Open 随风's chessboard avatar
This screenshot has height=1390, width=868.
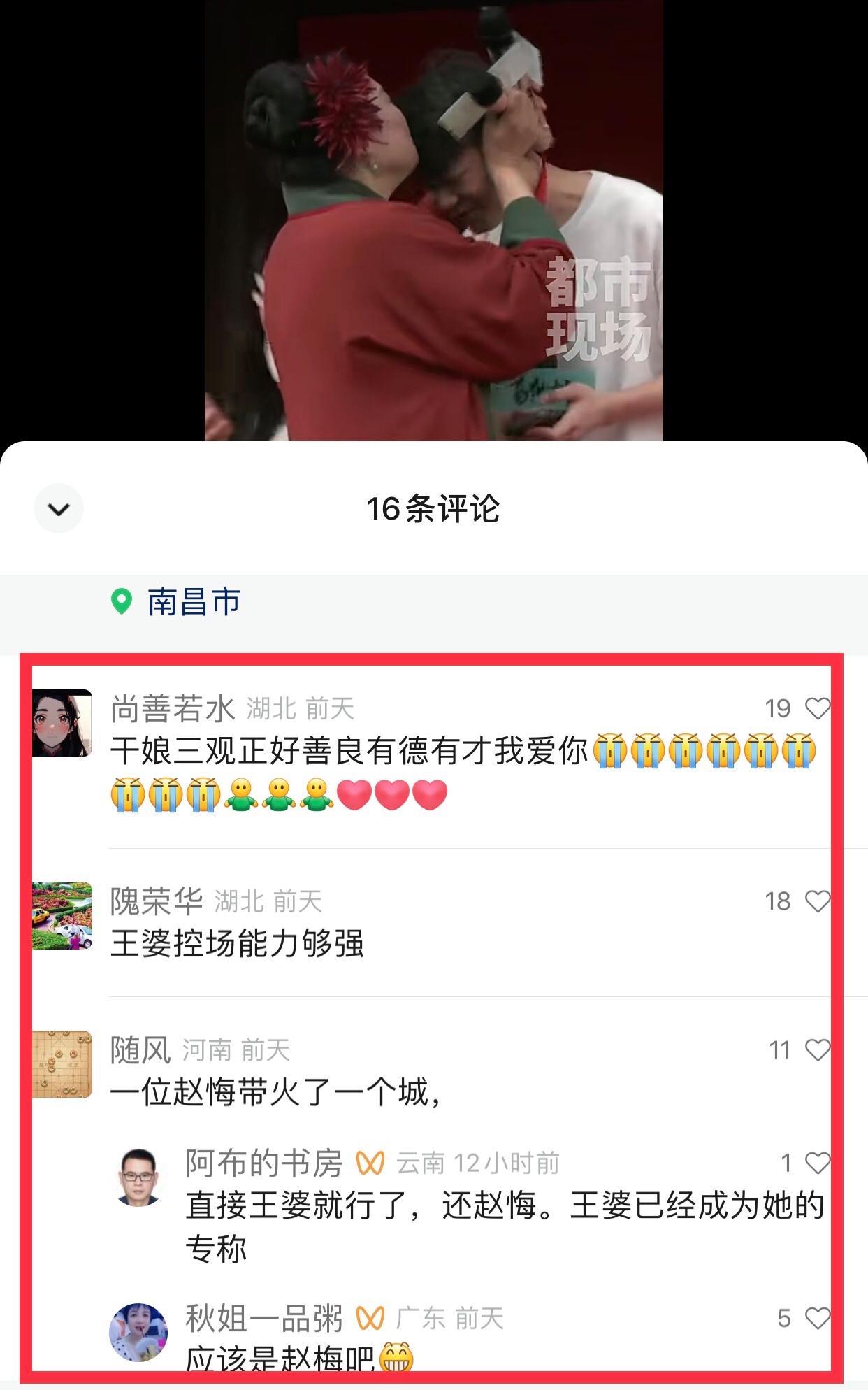[x=62, y=1064]
